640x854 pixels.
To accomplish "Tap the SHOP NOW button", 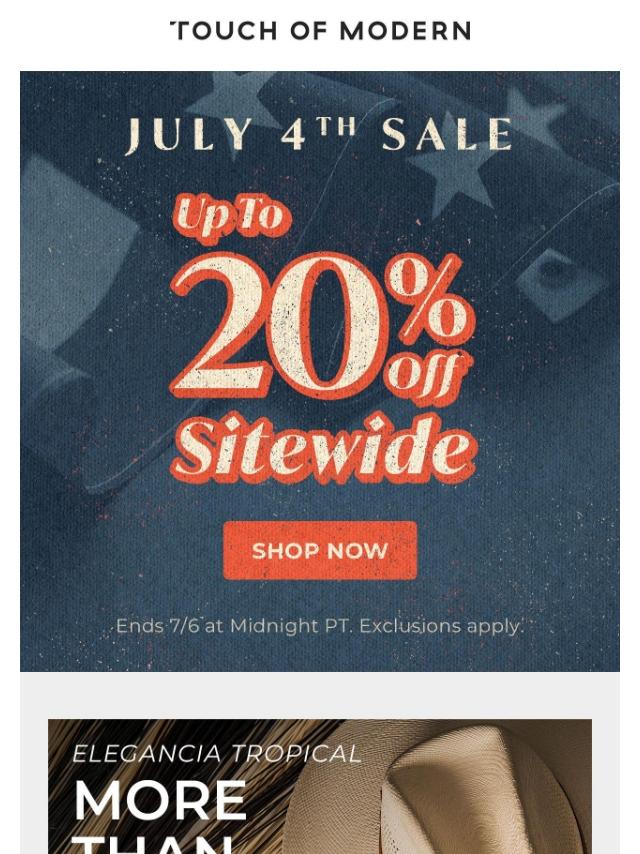I will click(x=320, y=550).
